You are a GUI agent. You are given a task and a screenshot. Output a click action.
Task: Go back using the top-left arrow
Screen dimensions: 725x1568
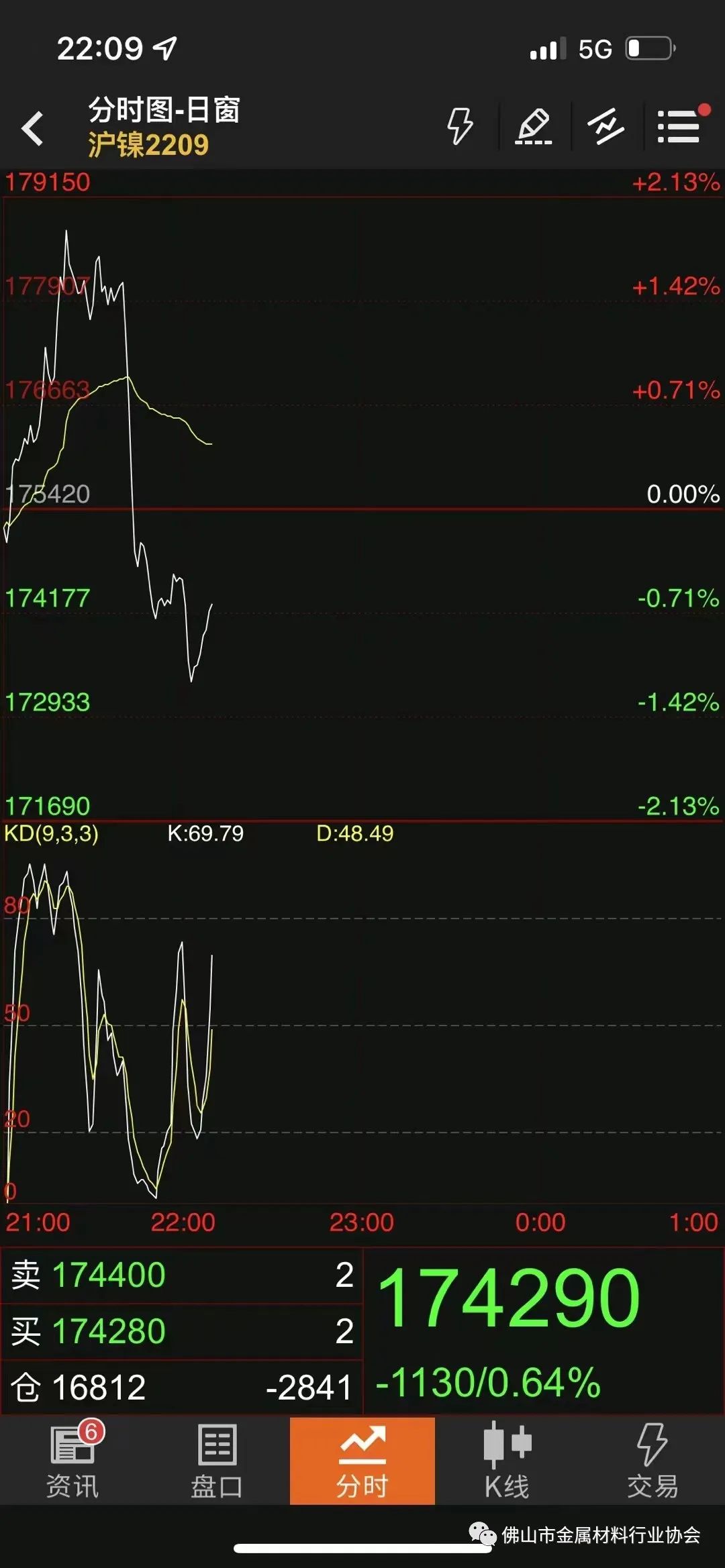coord(32,128)
